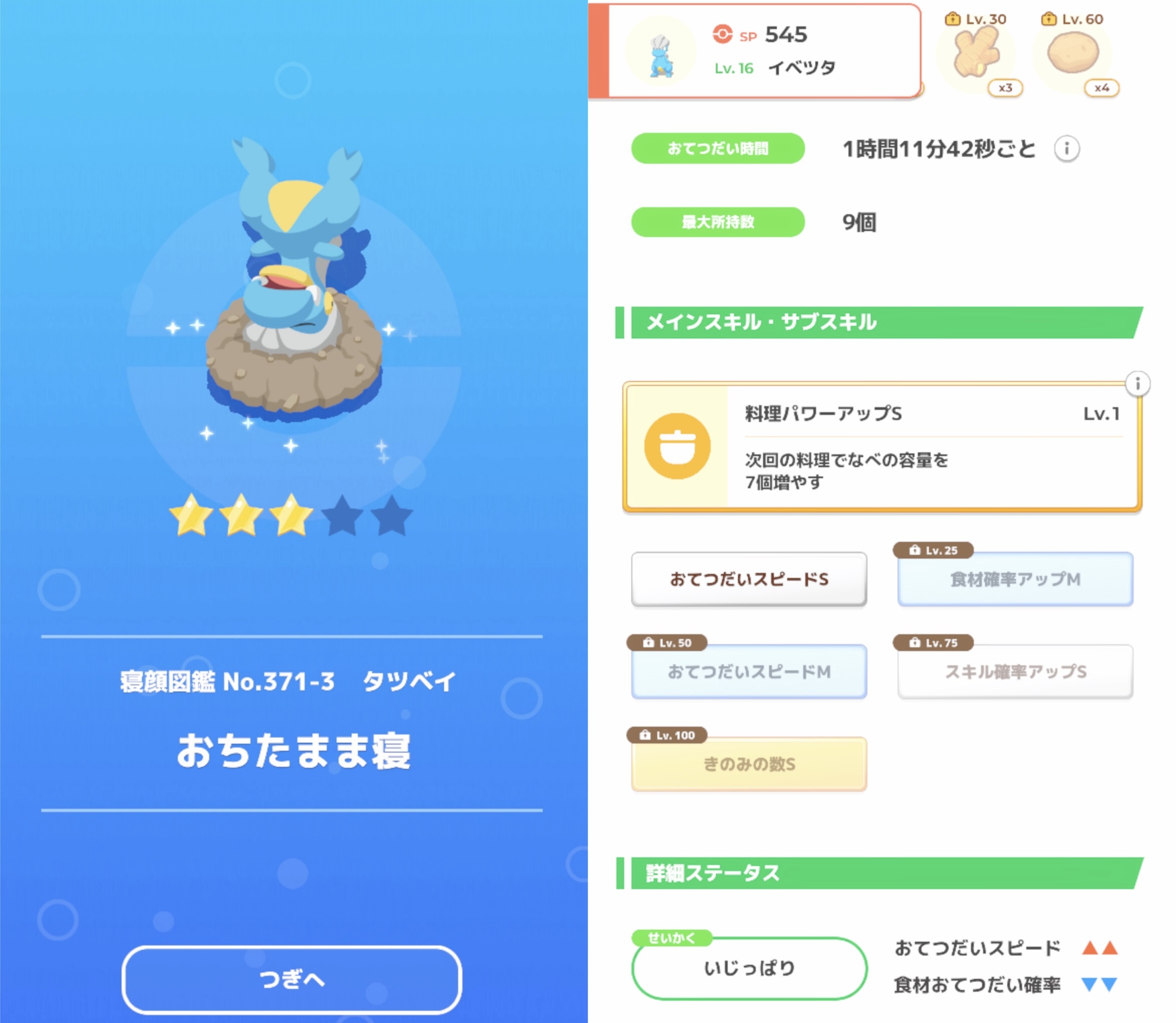View locked 食材確率アップM sub skill
Viewport: 1176px width, 1023px height.
click(1015, 579)
